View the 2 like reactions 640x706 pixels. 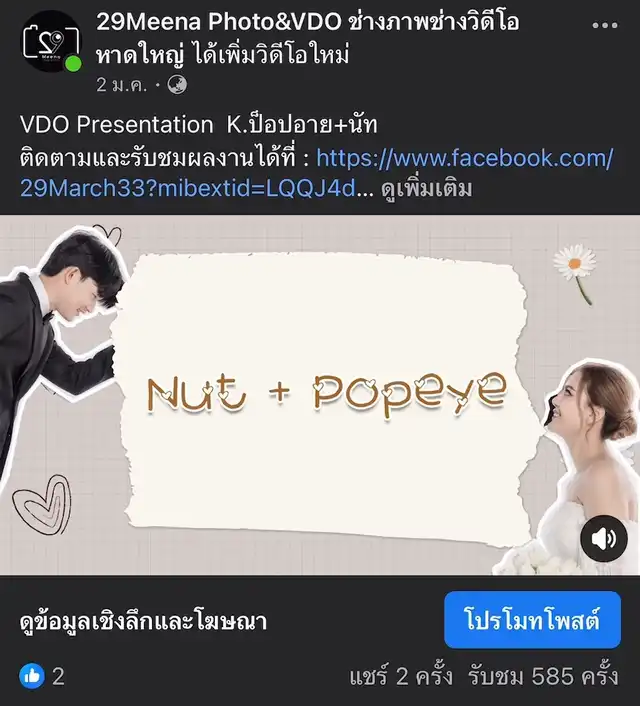point(42,676)
